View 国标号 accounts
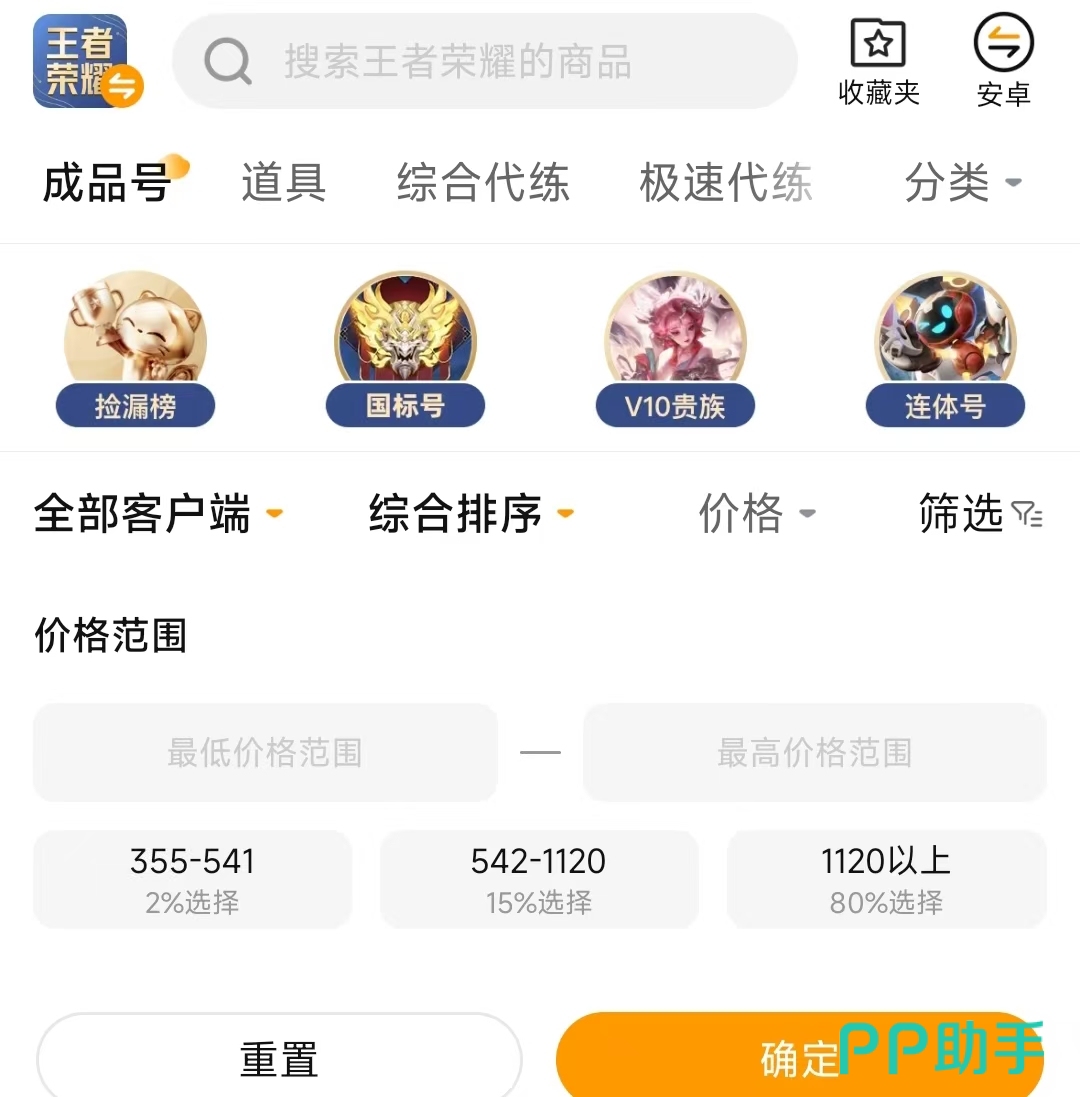 tap(405, 350)
